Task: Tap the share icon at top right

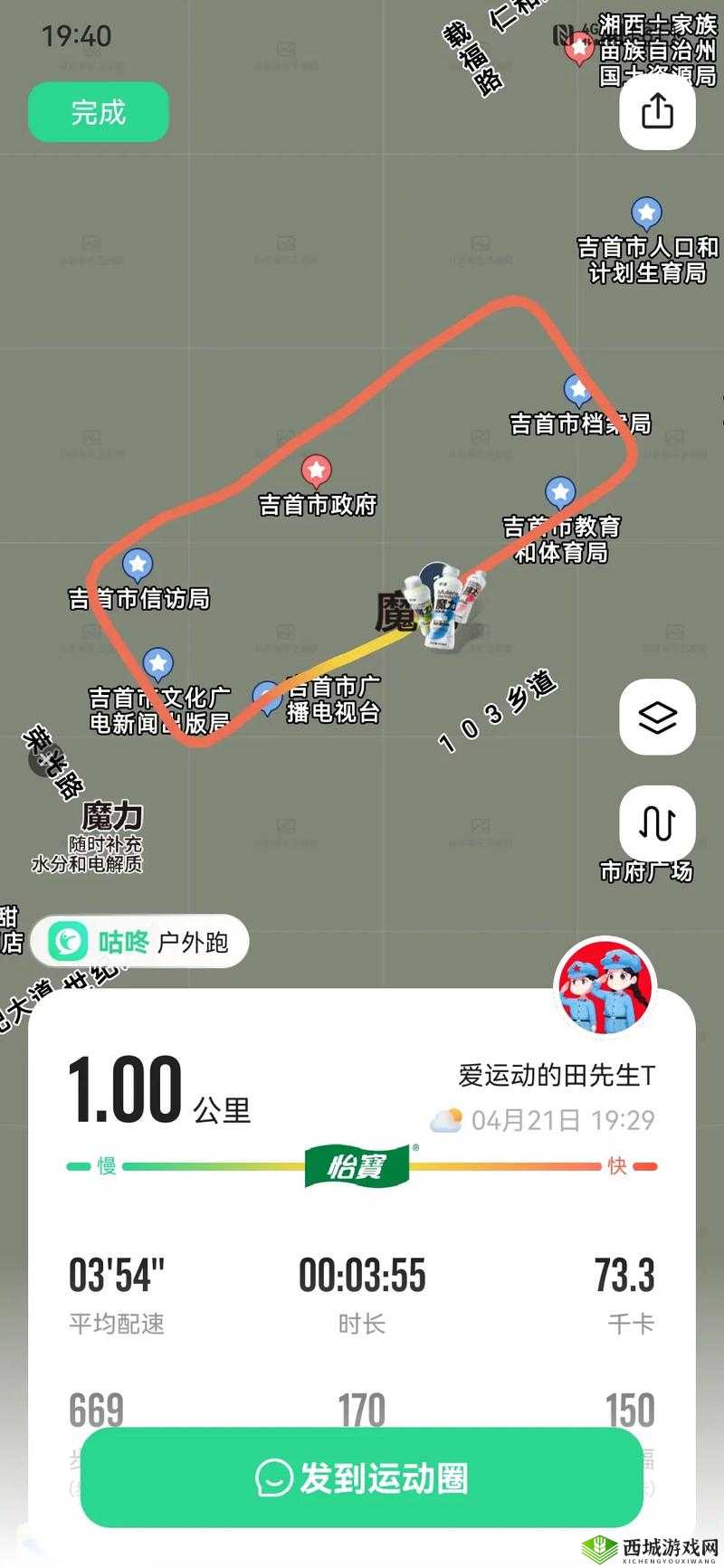Action: [x=658, y=111]
